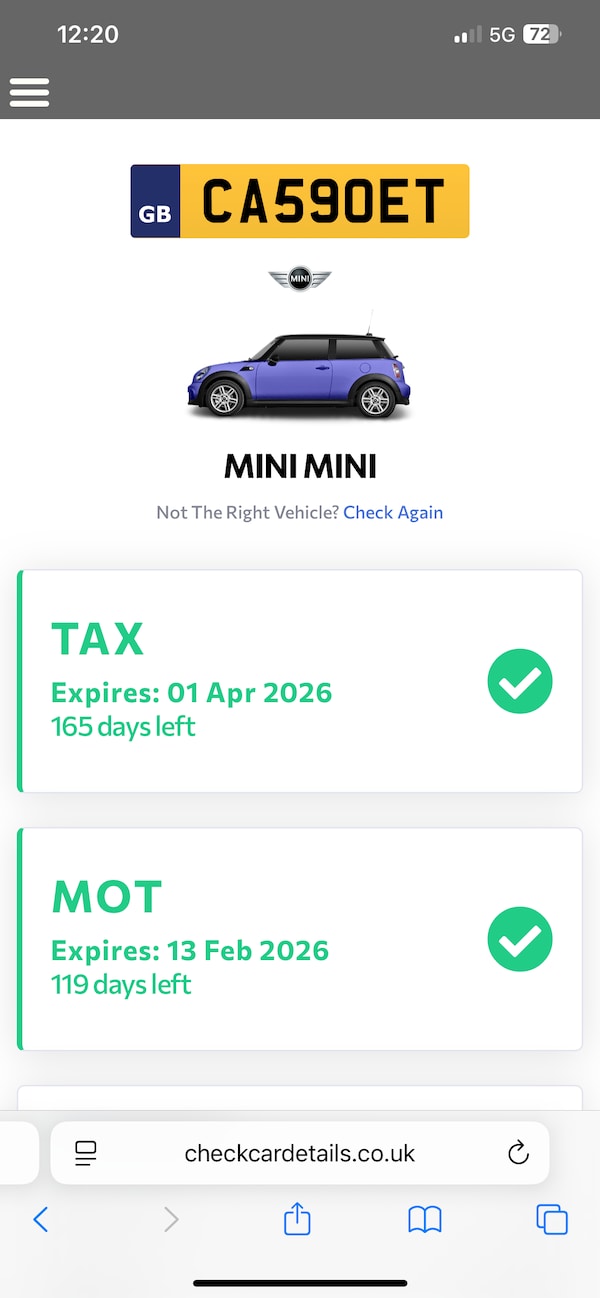
Task: Reload the checkcardetails.co.uk page
Action: (517, 1153)
